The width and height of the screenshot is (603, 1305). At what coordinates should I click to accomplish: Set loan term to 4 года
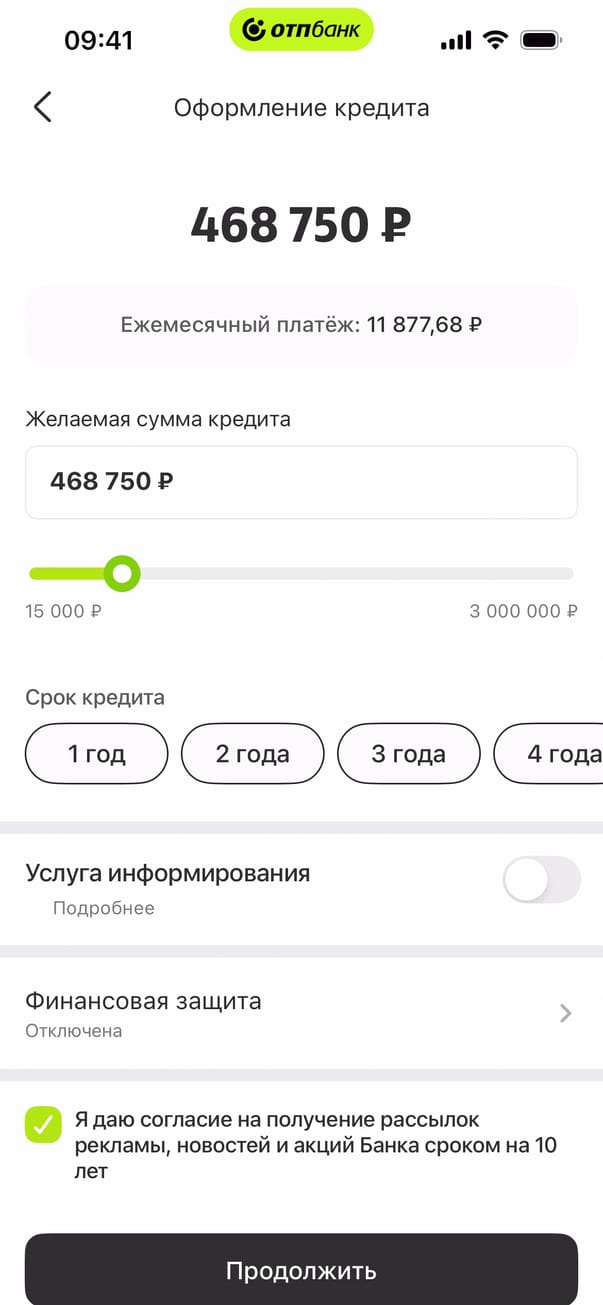coord(555,754)
